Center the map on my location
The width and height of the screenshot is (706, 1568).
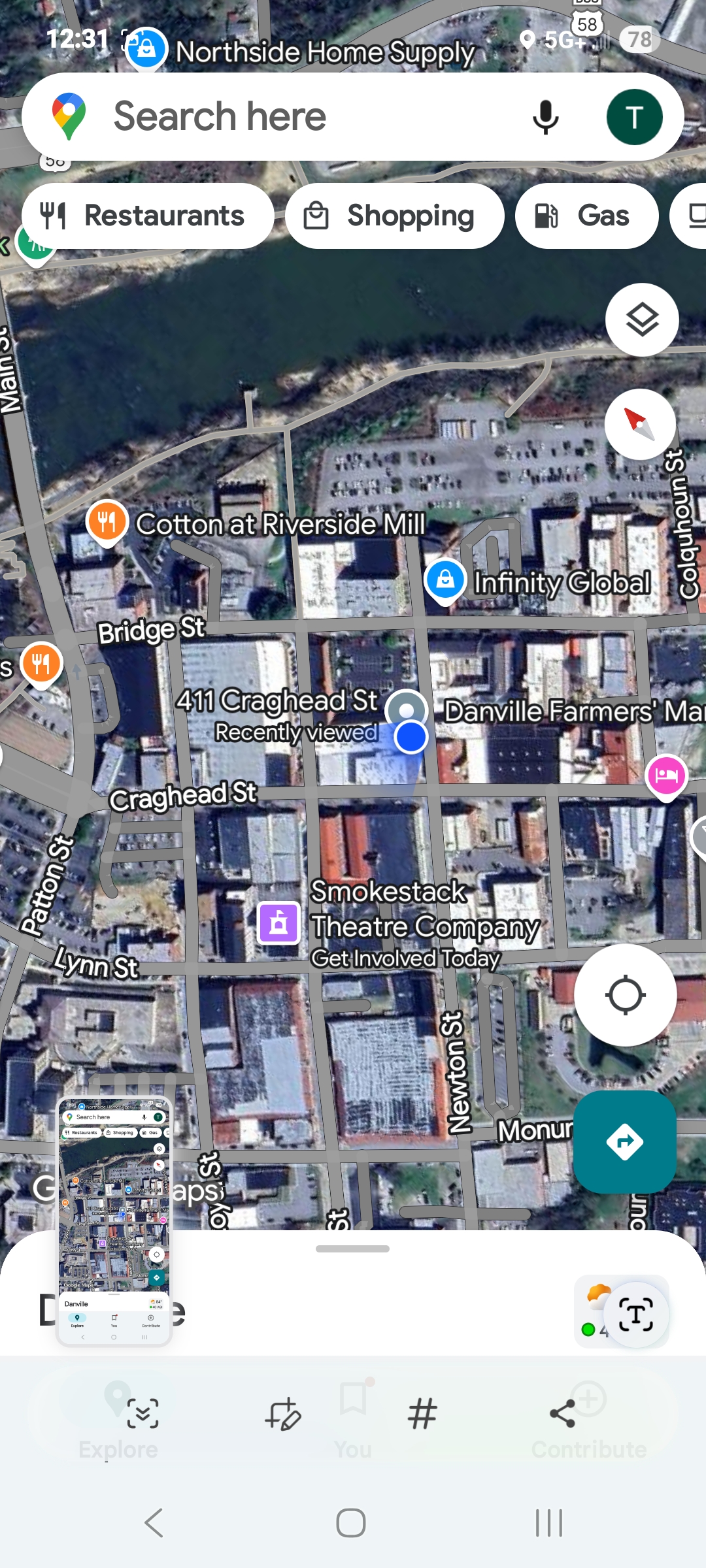point(625,995)
